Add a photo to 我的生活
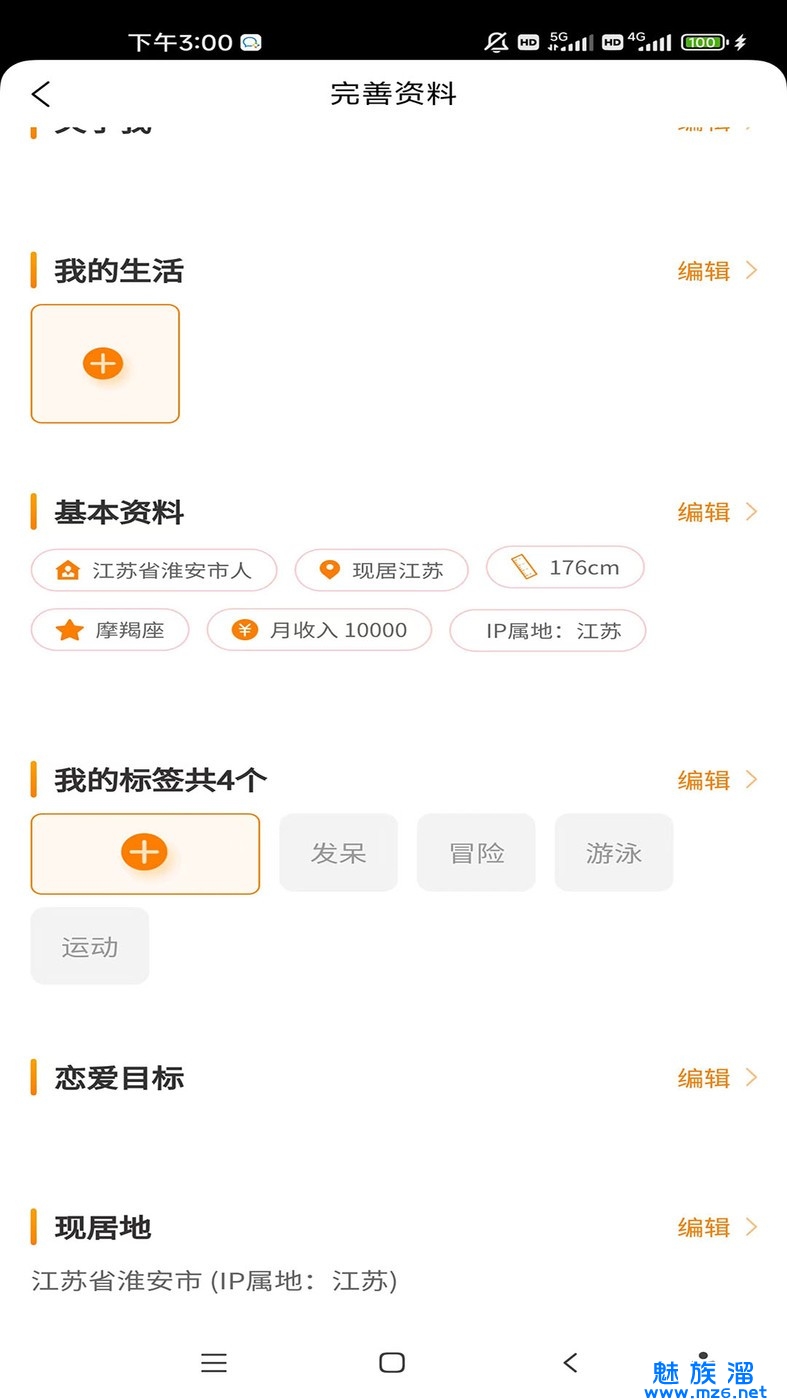Image resolution: width=787 pixels, height=1400 pixels. tap(105, 364)
